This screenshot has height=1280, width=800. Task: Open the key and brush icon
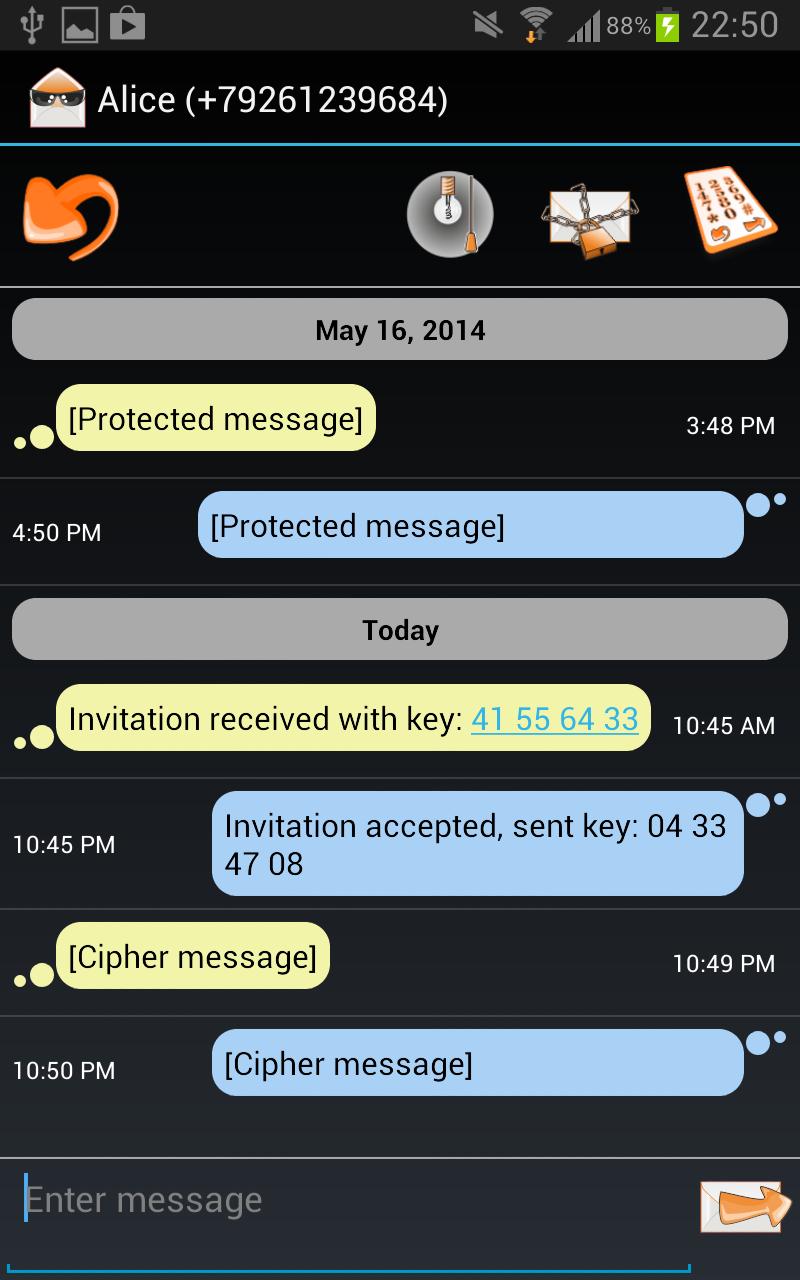click(x=450, y=215)
